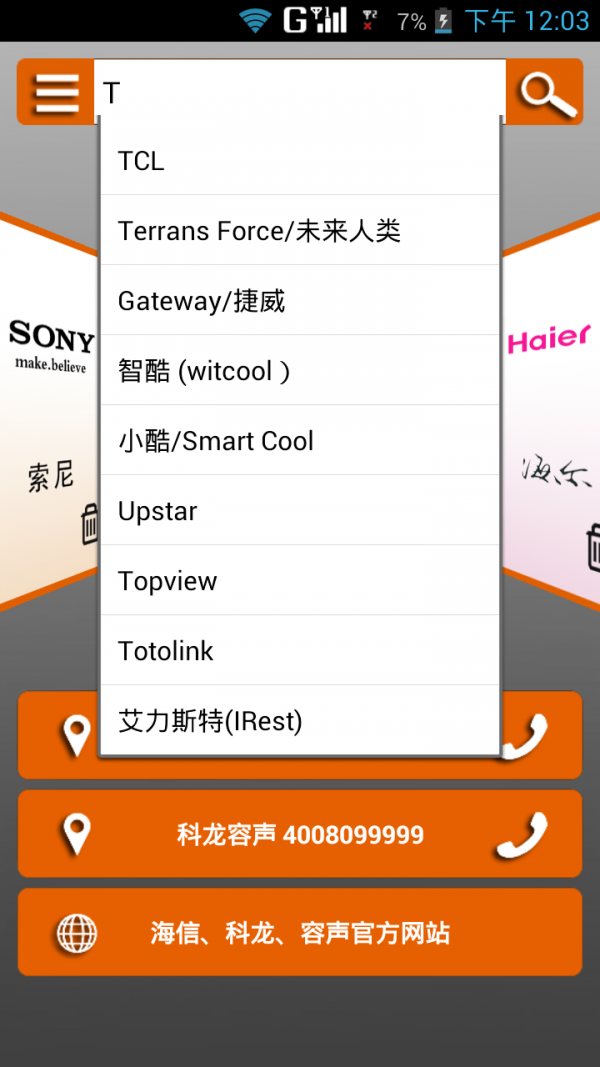Choose Totolink from suggestions
The width and height of the screenshot is (600, 1067).
[x=300, y=651]
